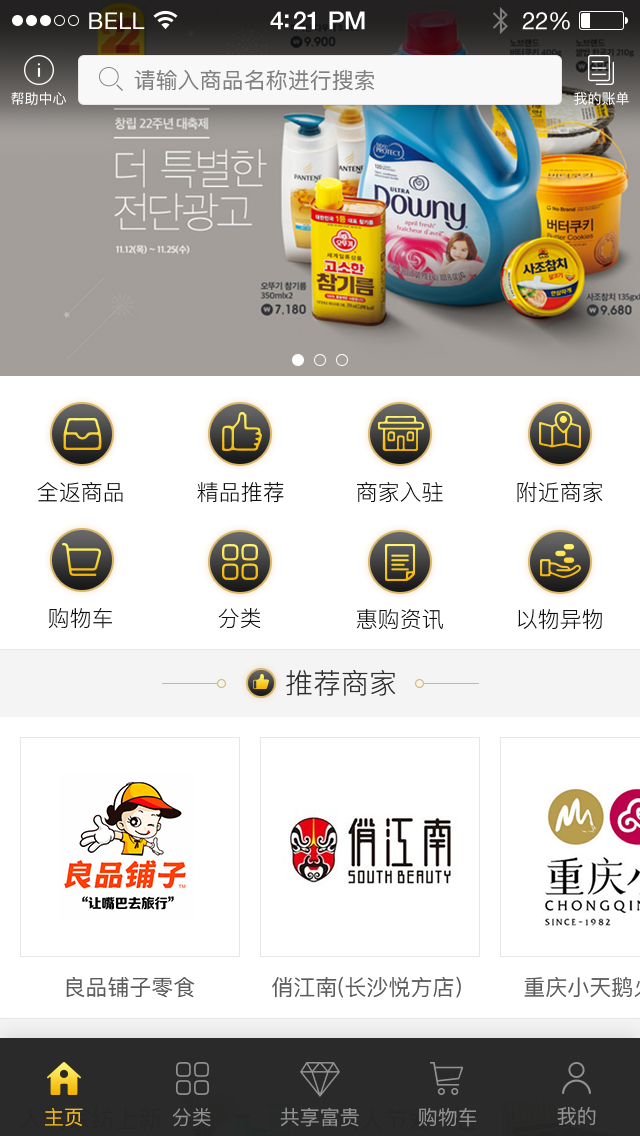640x1136 pixels.
Task: Switch to the 共享富贵 tab
Action: [320, 1092]
